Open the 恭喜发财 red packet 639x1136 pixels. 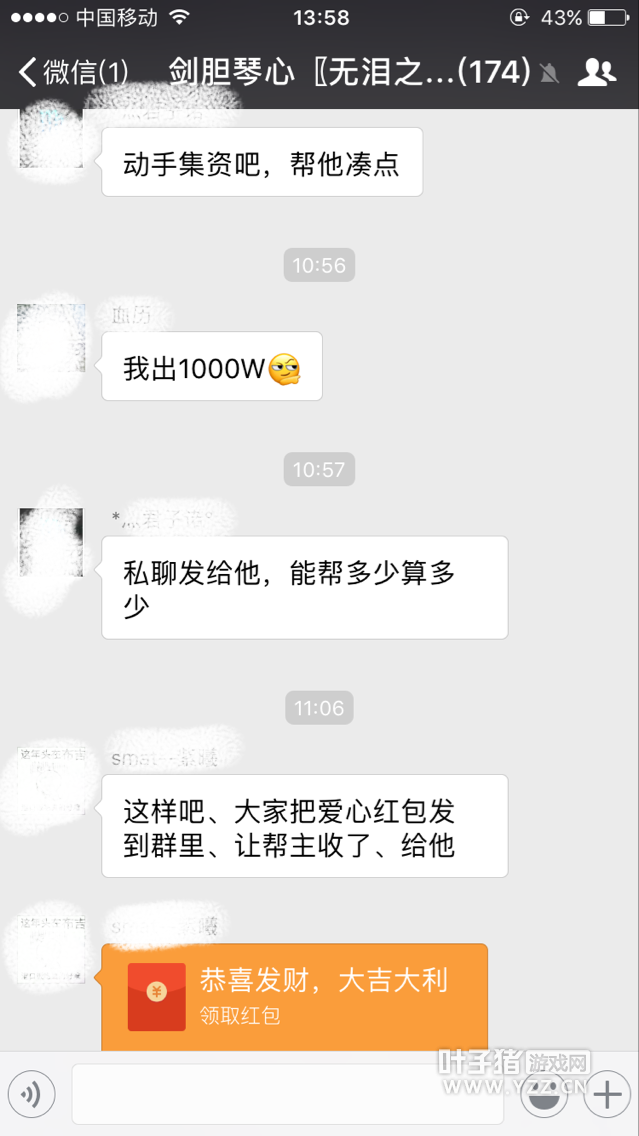tap(294, 995)
